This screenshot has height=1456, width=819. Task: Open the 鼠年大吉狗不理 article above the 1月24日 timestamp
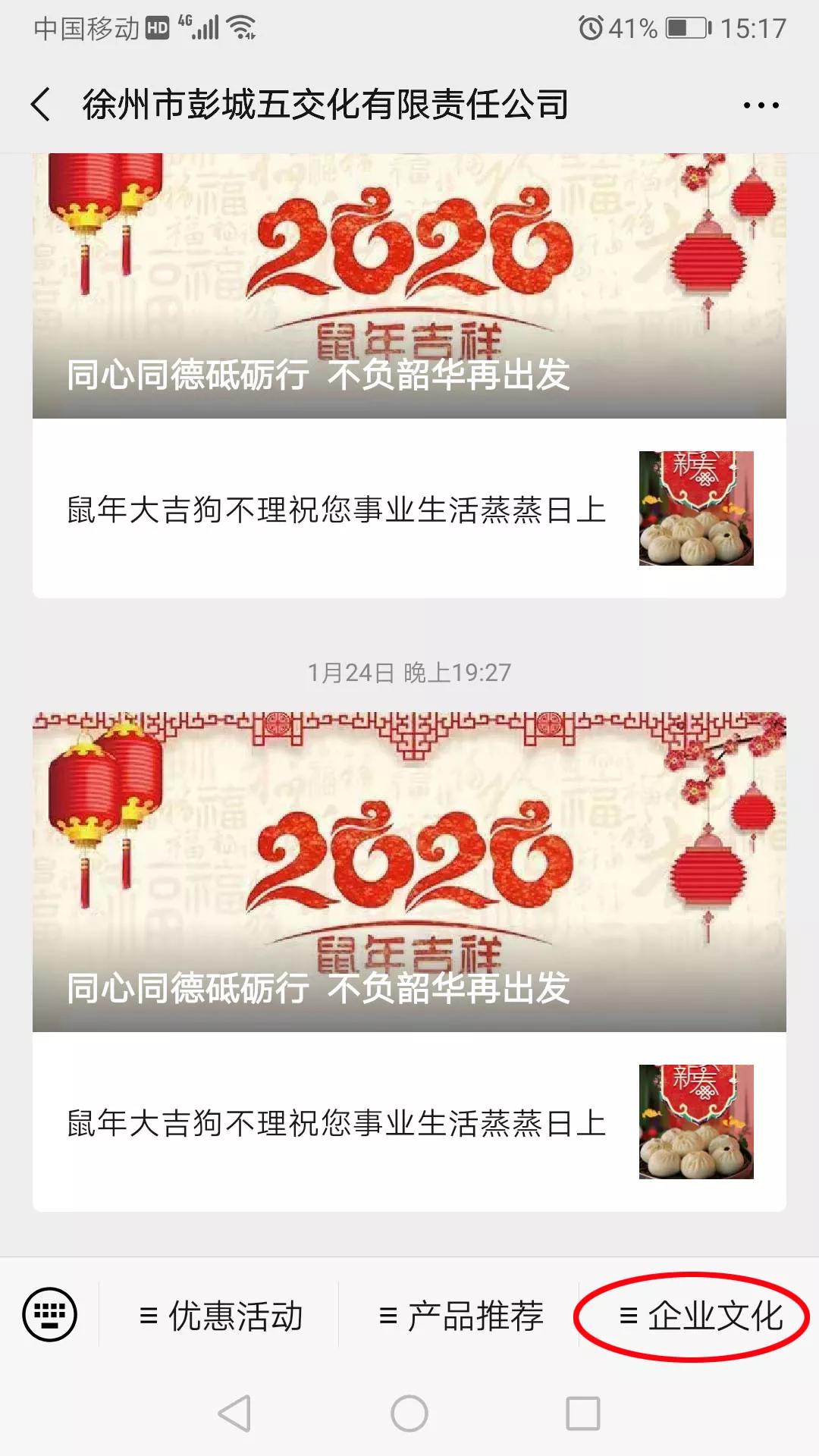[409, 509]
